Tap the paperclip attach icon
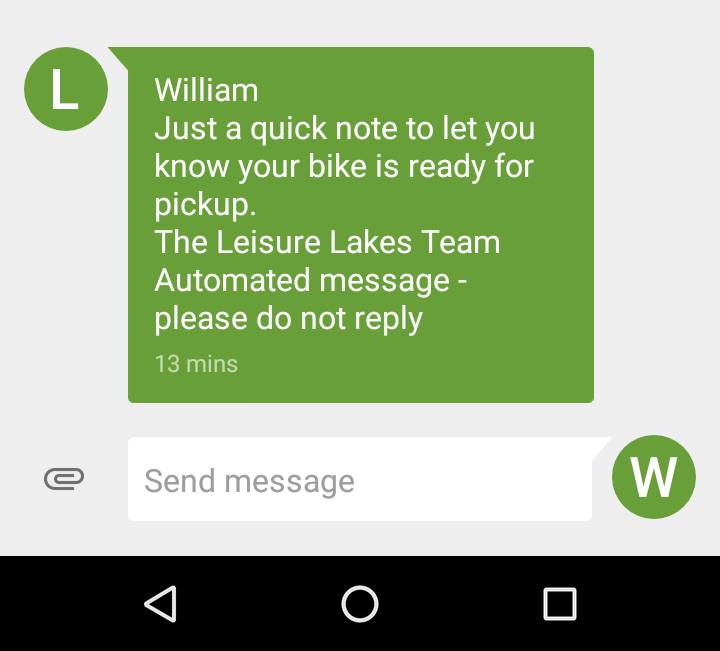 pos(64,480)
